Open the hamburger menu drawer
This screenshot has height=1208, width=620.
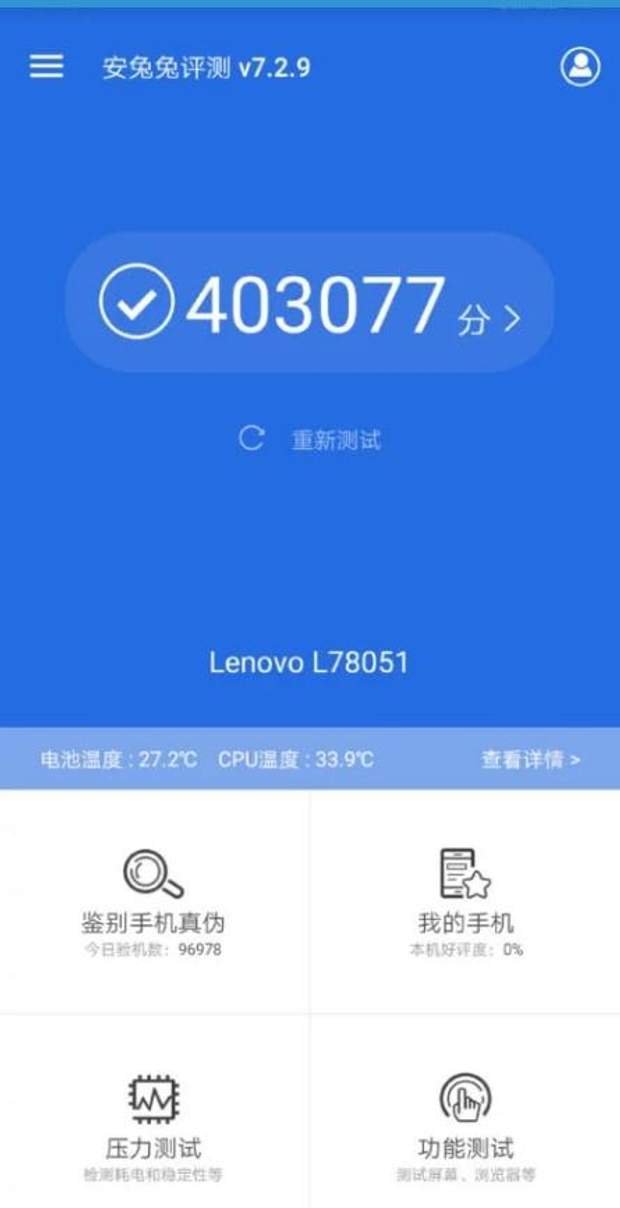pos(46,66)
